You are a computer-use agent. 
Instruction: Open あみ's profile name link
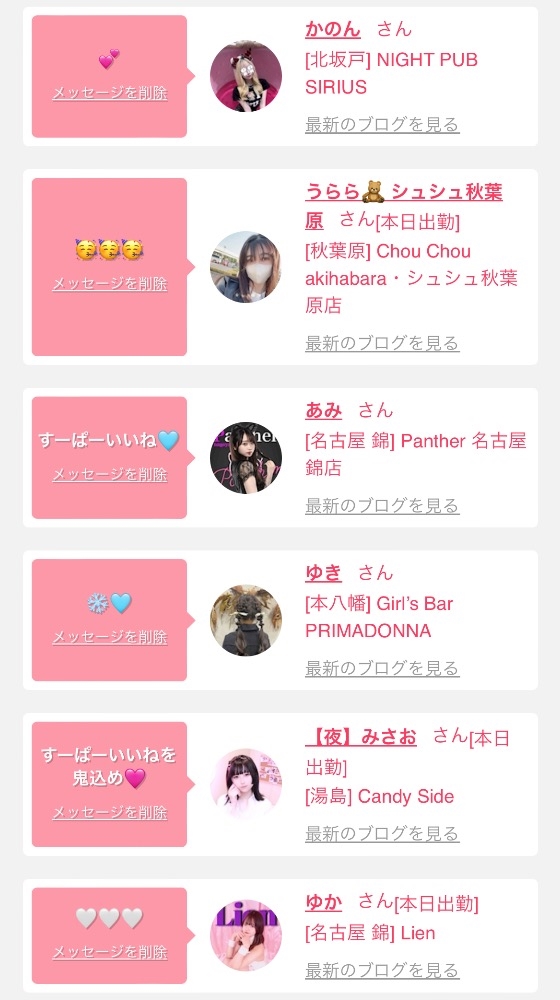coord(323,410)
